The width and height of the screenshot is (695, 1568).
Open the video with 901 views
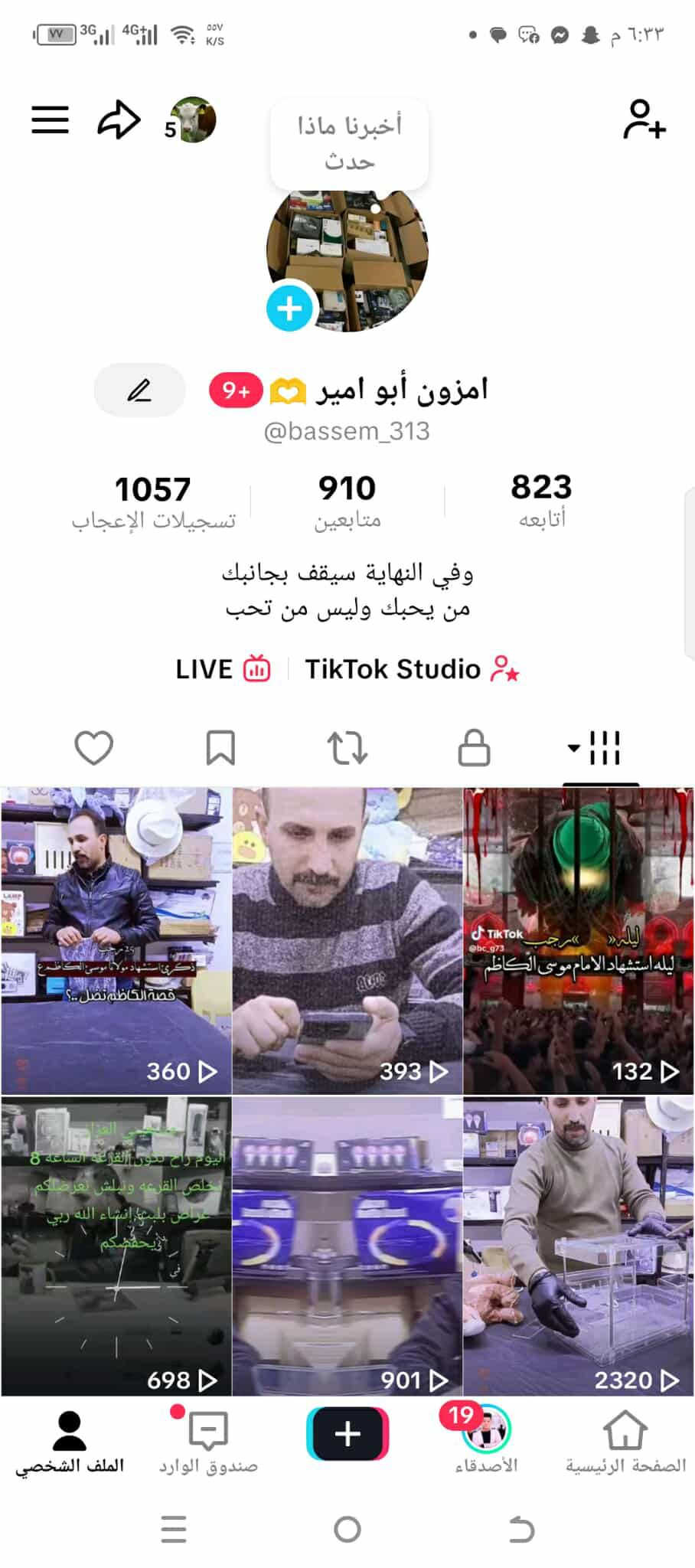click(347, 1246)
